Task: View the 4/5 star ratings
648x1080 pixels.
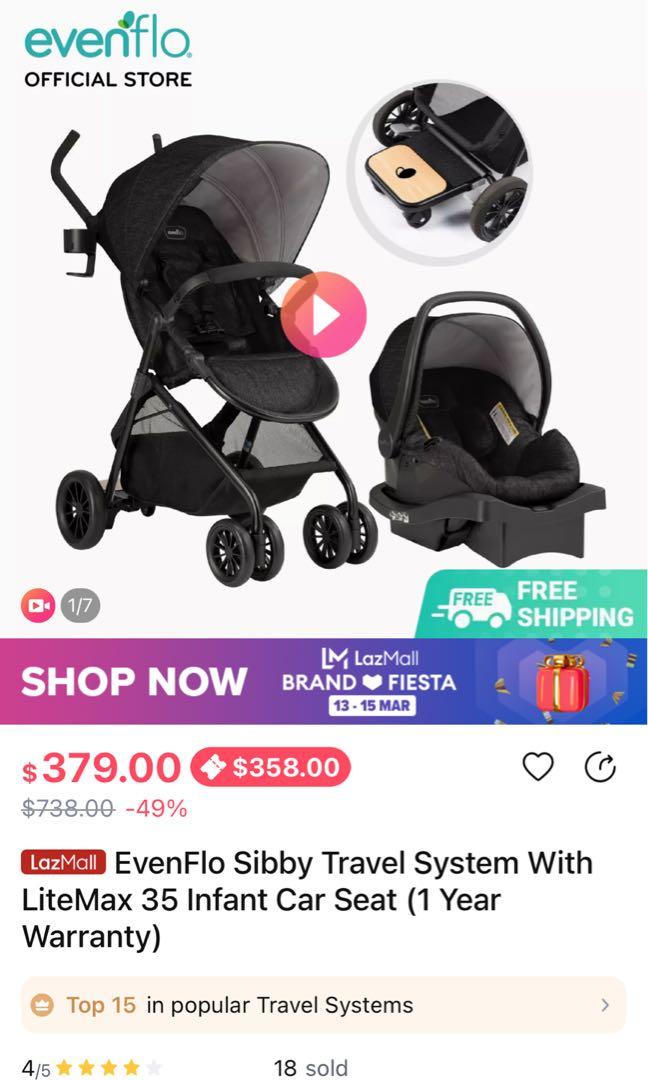Action: coord(92,1068)
